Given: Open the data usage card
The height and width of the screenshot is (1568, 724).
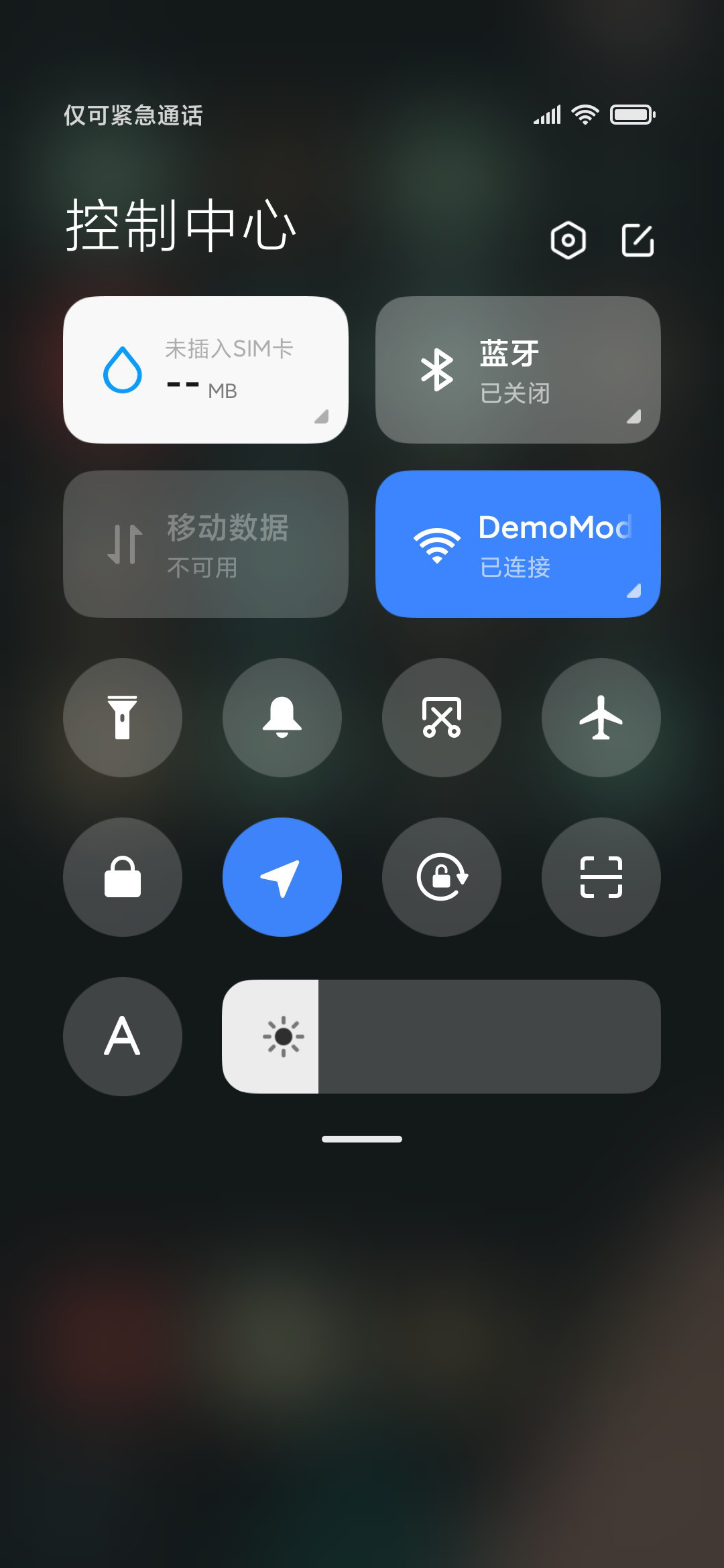Looking at the screenshot, I should 206,370.
